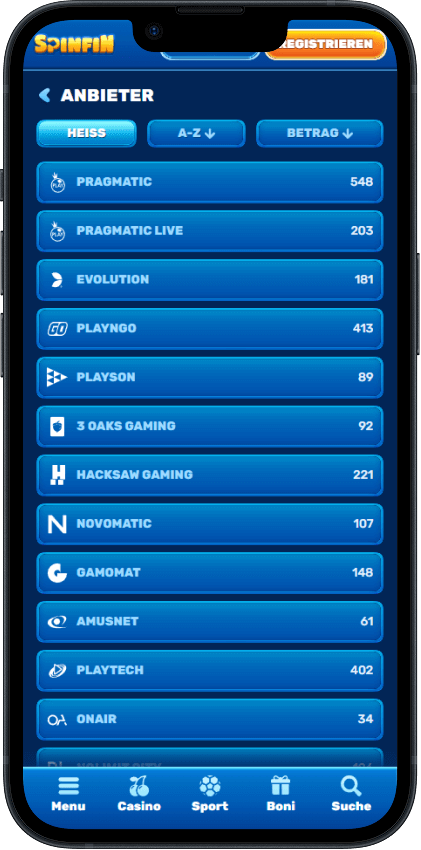421x850 pixels.
Task: Open the Boni tab
Action: 281,794
